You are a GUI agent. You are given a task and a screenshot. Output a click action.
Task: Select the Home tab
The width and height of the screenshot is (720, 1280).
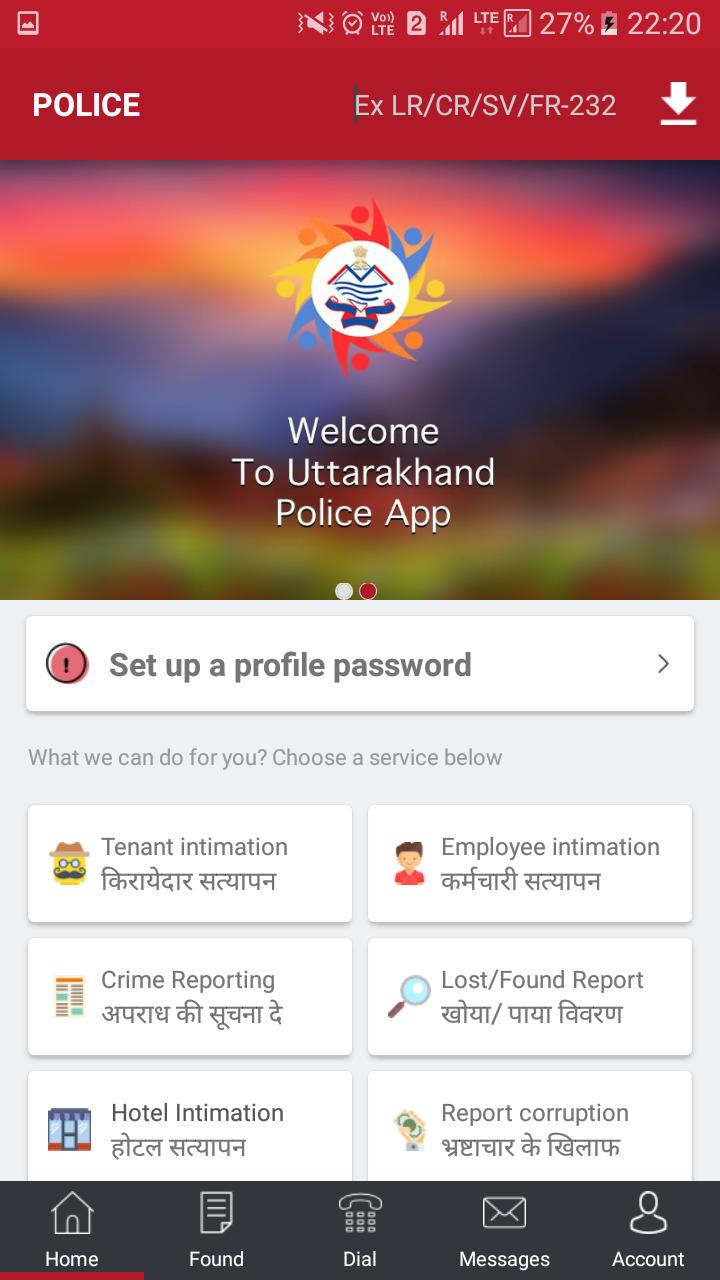click(x=72, y=1230)
